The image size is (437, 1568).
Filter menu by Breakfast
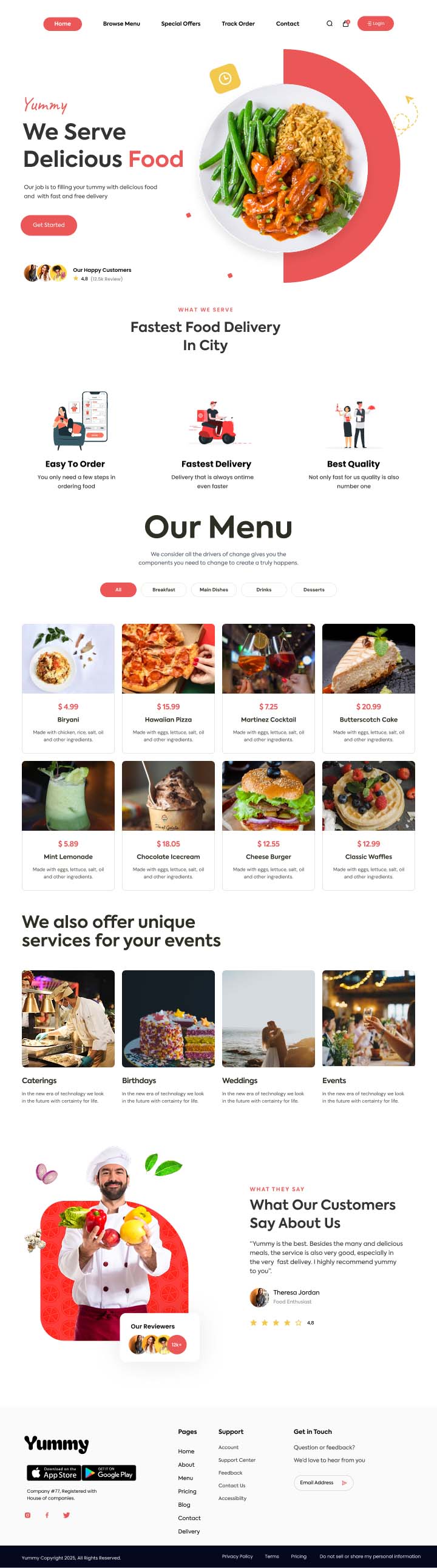pyautogui.click(x=164, y=589)
